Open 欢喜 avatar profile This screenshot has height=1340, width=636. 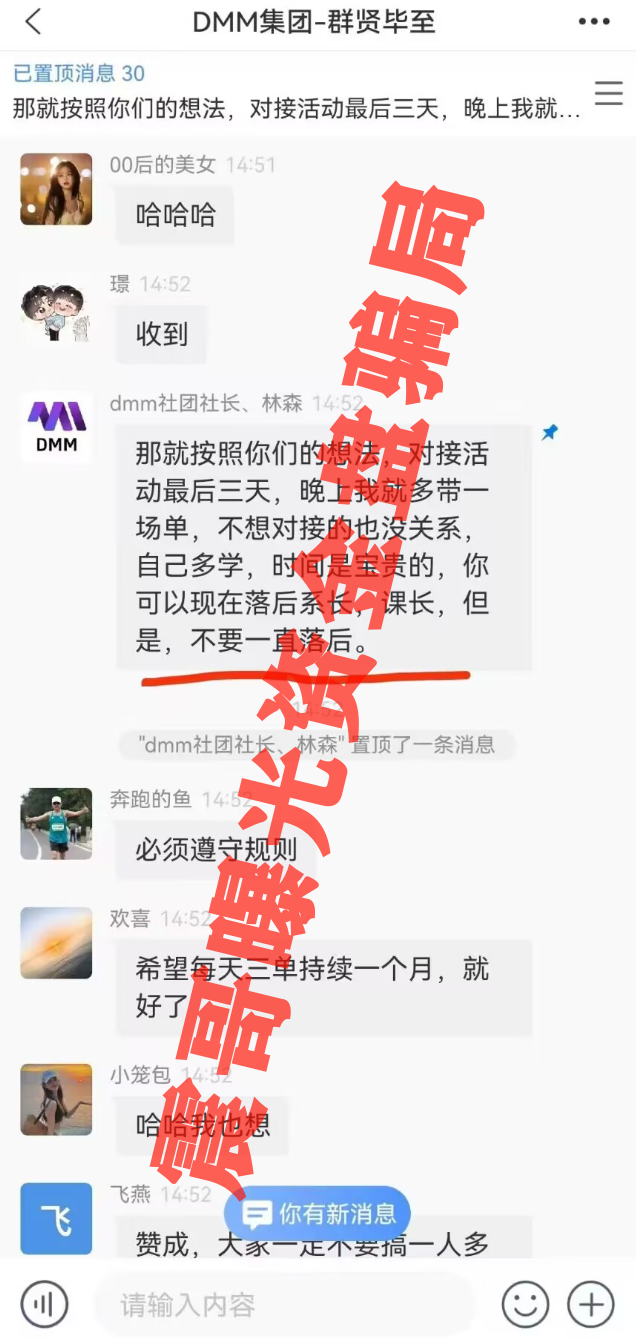[56, 943]
